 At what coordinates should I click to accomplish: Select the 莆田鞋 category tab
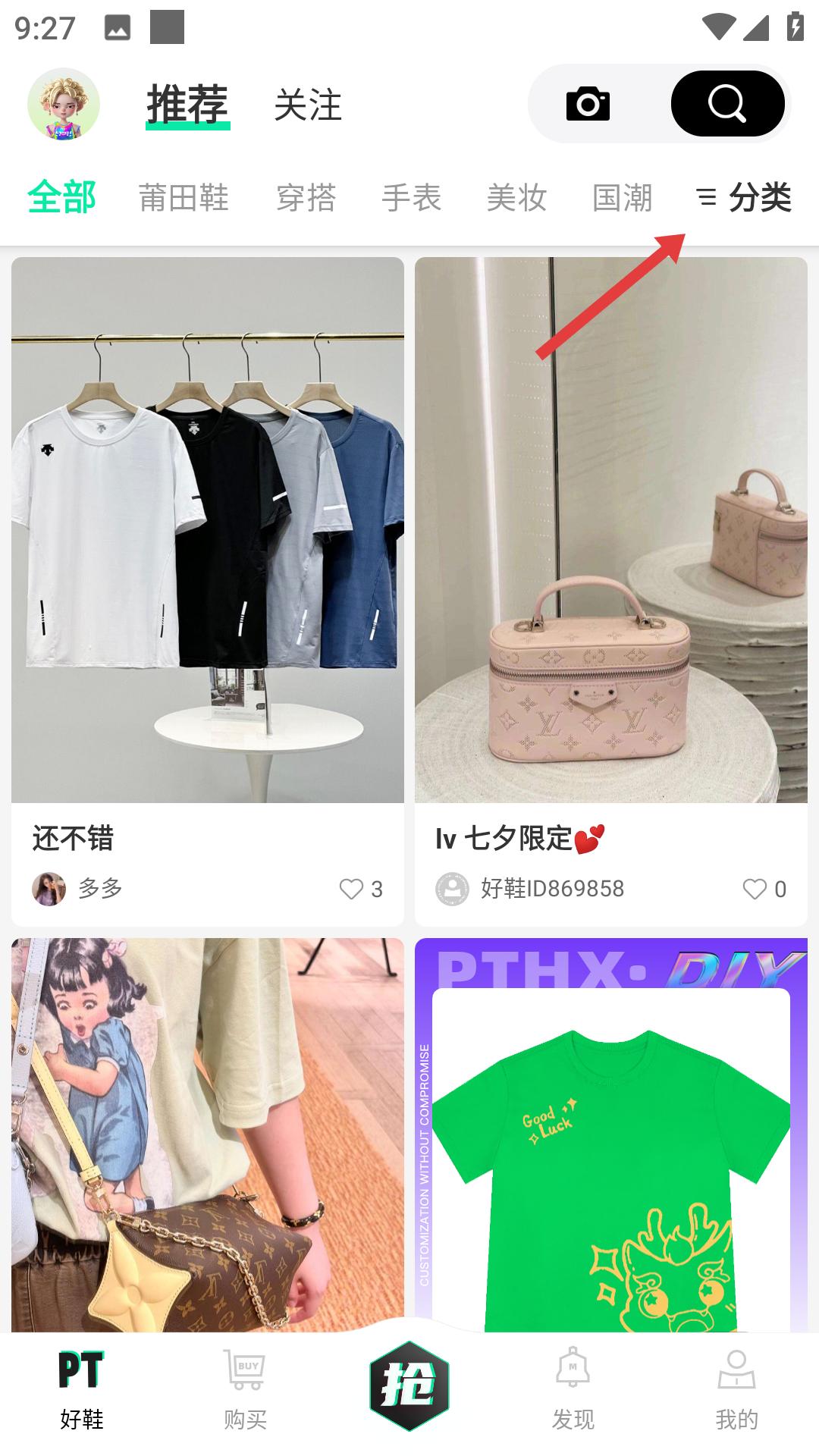pos(184,197)
